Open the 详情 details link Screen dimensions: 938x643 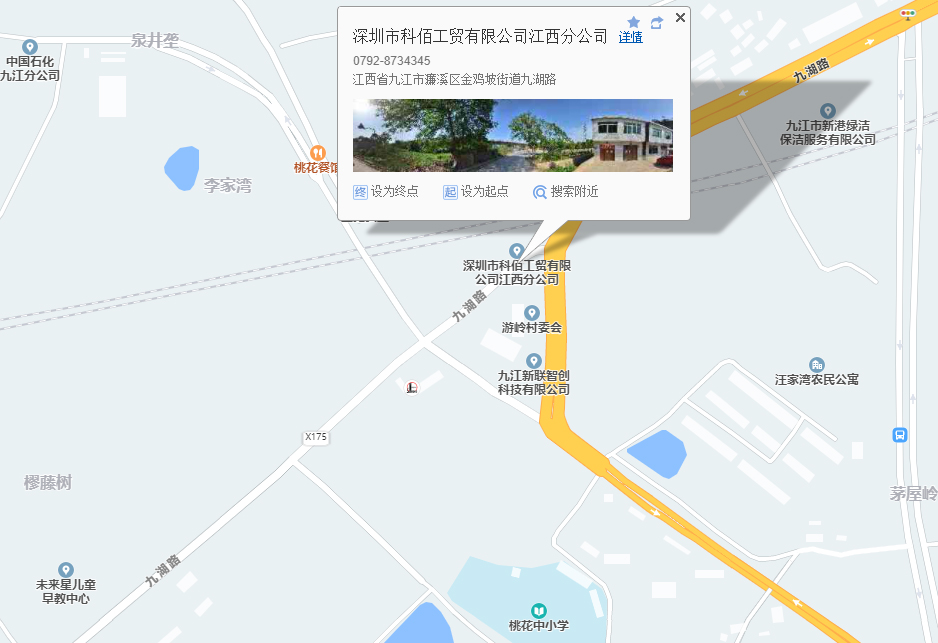[631, 38]
